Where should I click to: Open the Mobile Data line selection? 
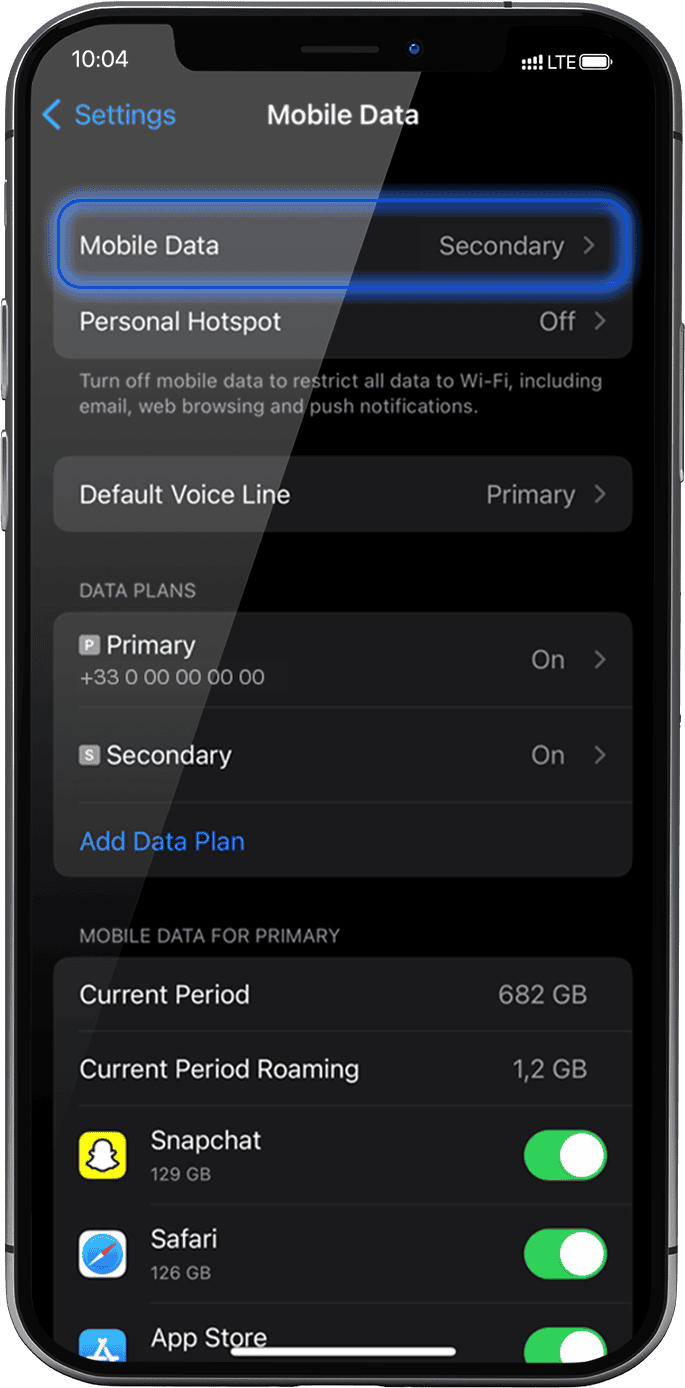(x=342, y=246)
